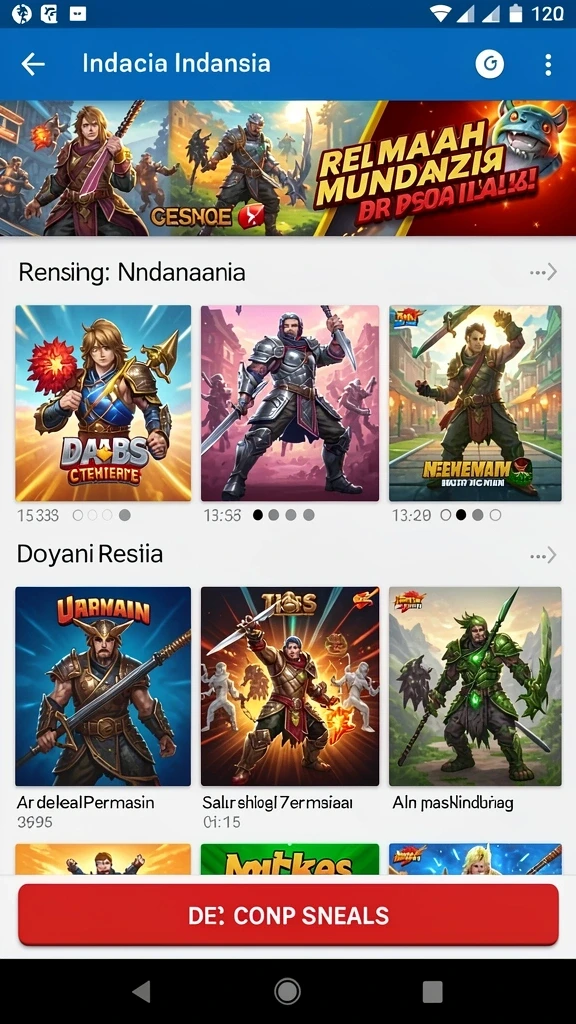
Task: Go to the system home screen
Action: 287,991
